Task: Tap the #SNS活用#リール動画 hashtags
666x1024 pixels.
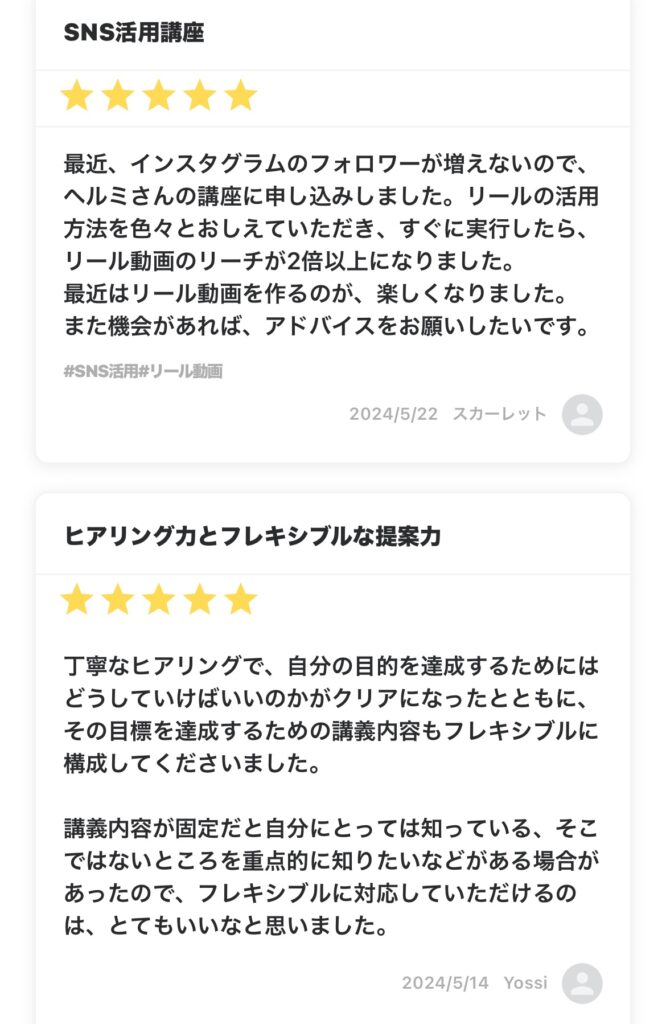Action: point(143,371)
